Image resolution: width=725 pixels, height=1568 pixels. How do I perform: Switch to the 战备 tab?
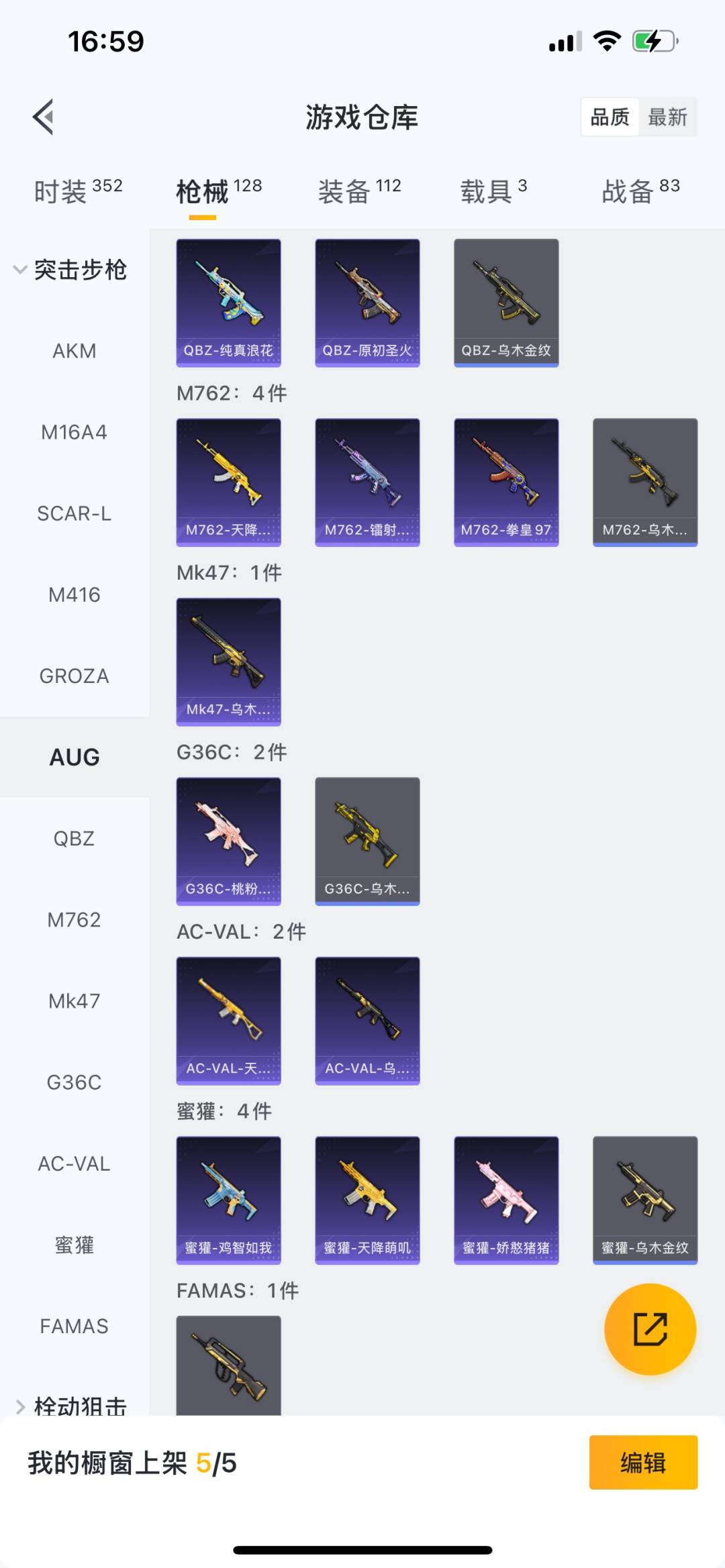point(640,192)
